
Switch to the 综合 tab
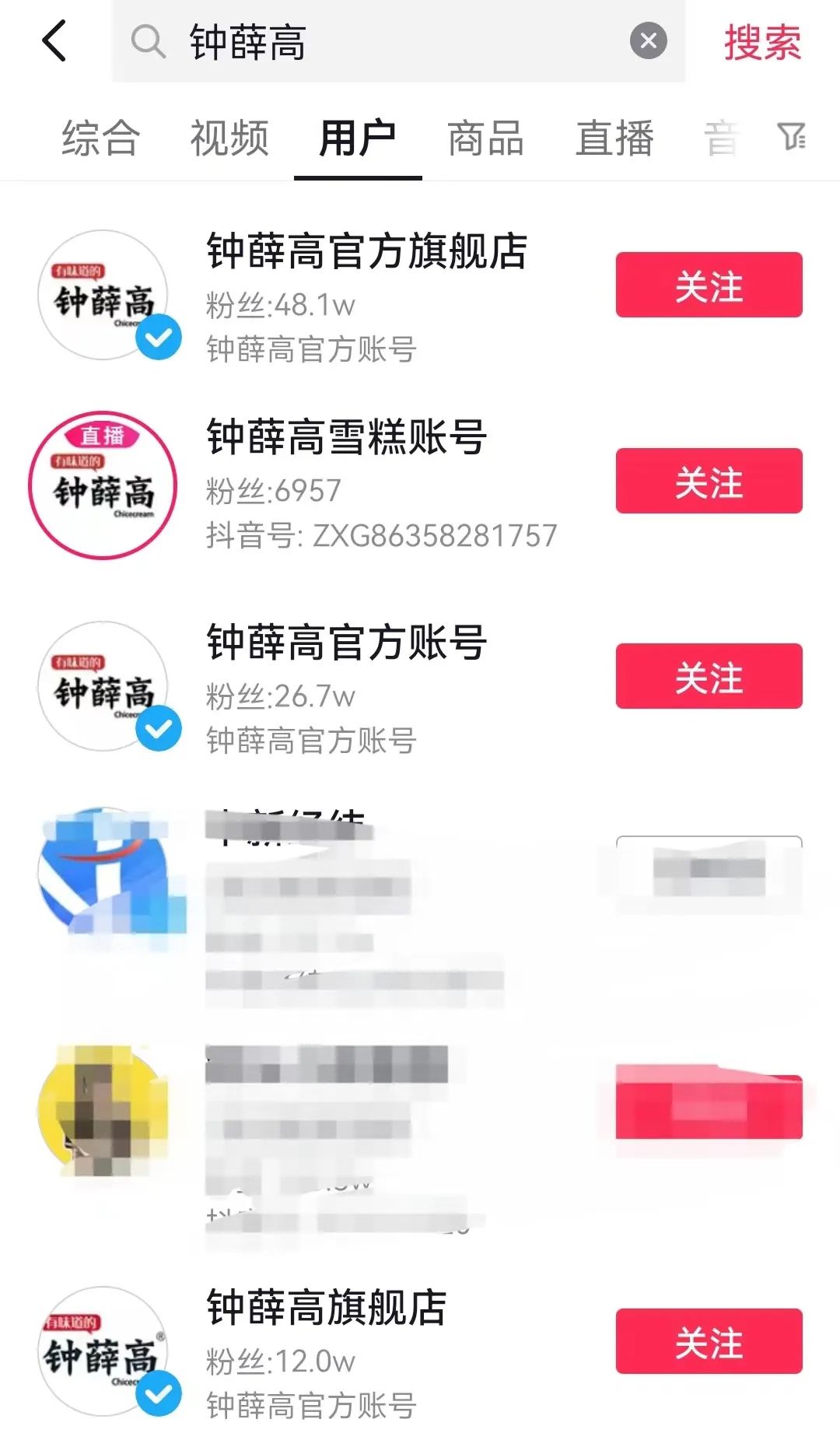101,138
